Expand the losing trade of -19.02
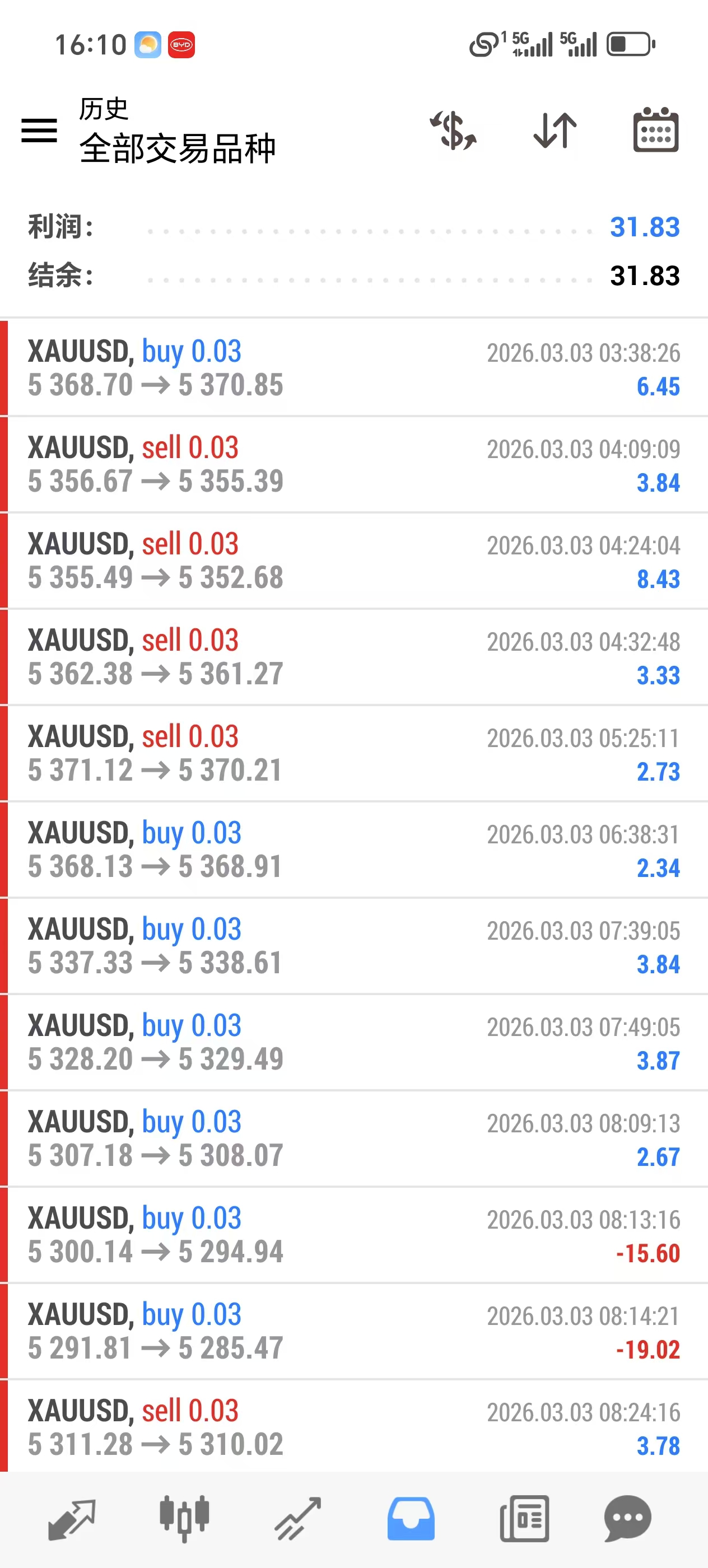This screenshot has width=708, height=1568. 353,1331
